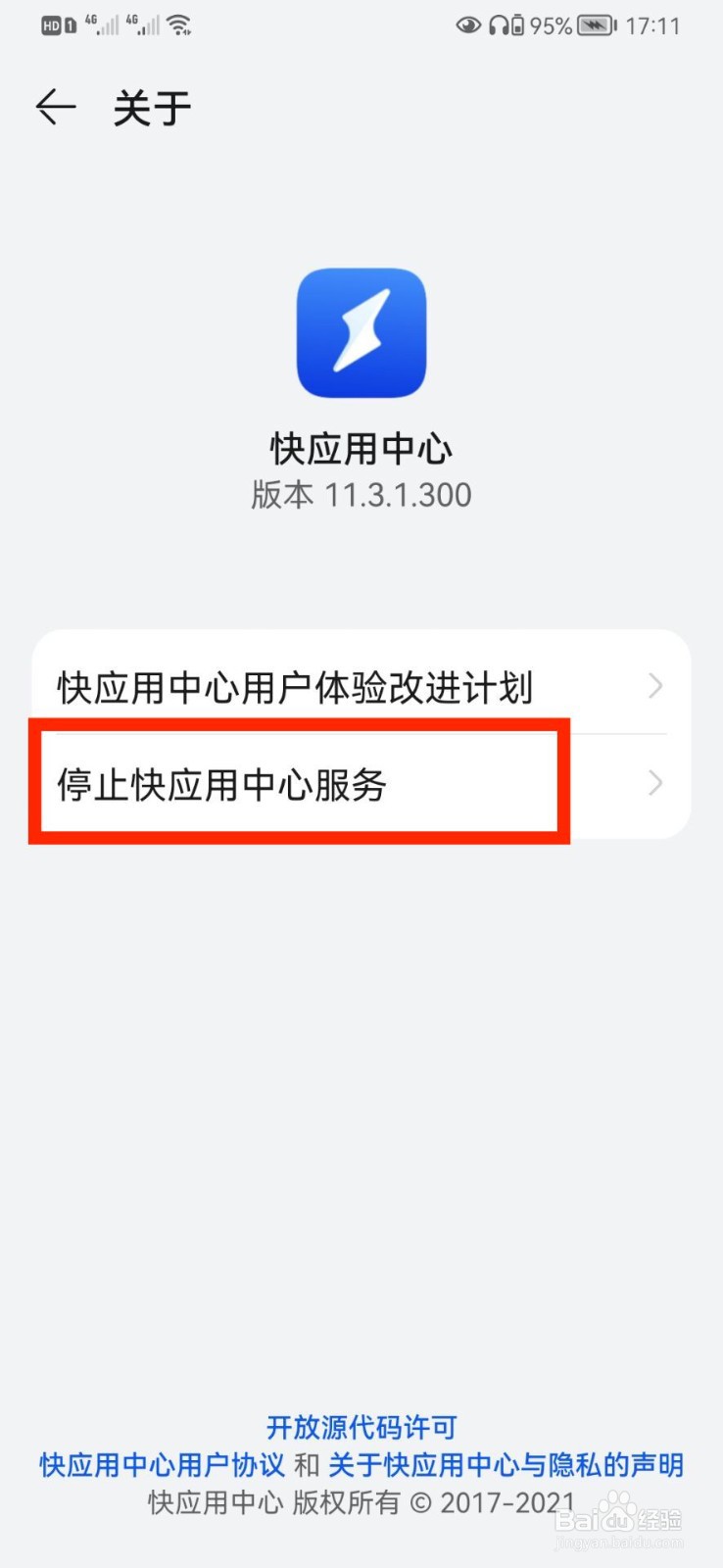
Task: Select the 关于 page title
Action: [x=151, y=108]
